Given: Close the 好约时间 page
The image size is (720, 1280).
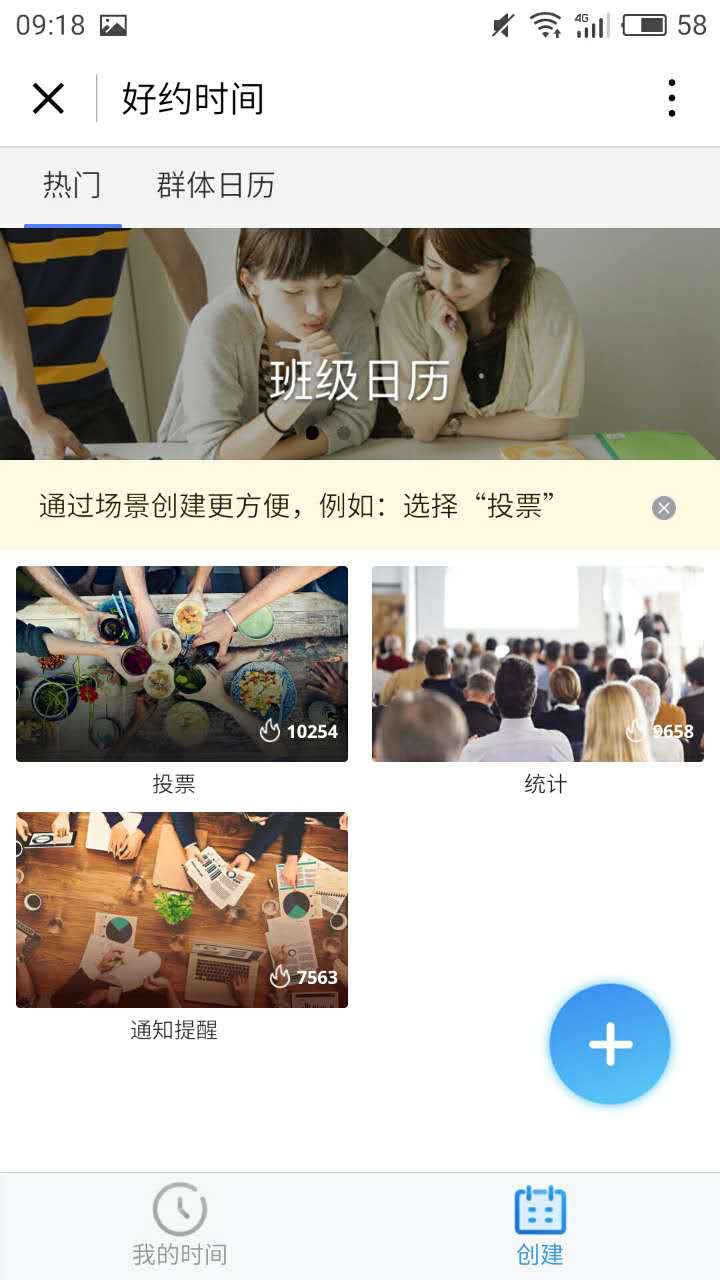Looking at the screenshot, I should [48, 99].
